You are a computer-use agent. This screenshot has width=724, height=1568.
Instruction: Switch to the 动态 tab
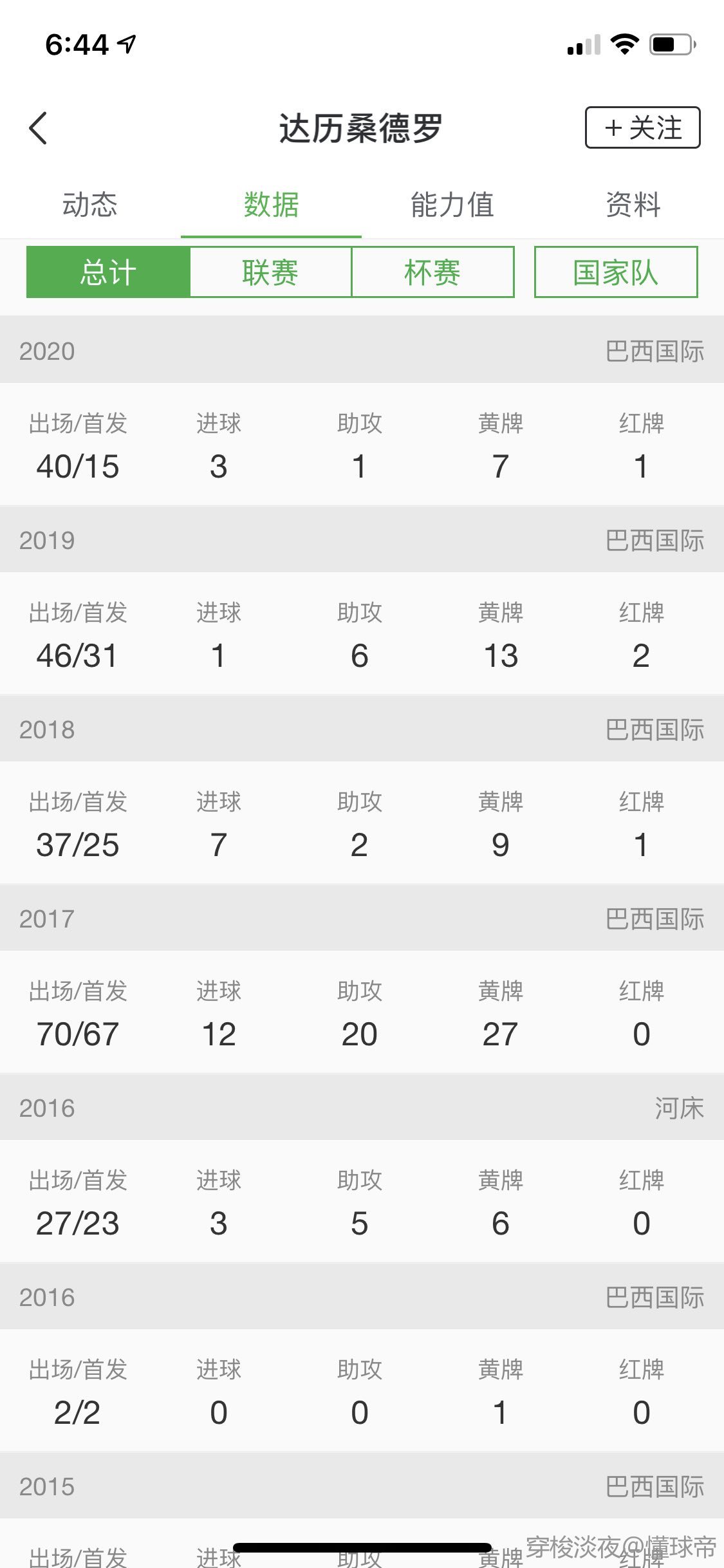pos(90,205)
